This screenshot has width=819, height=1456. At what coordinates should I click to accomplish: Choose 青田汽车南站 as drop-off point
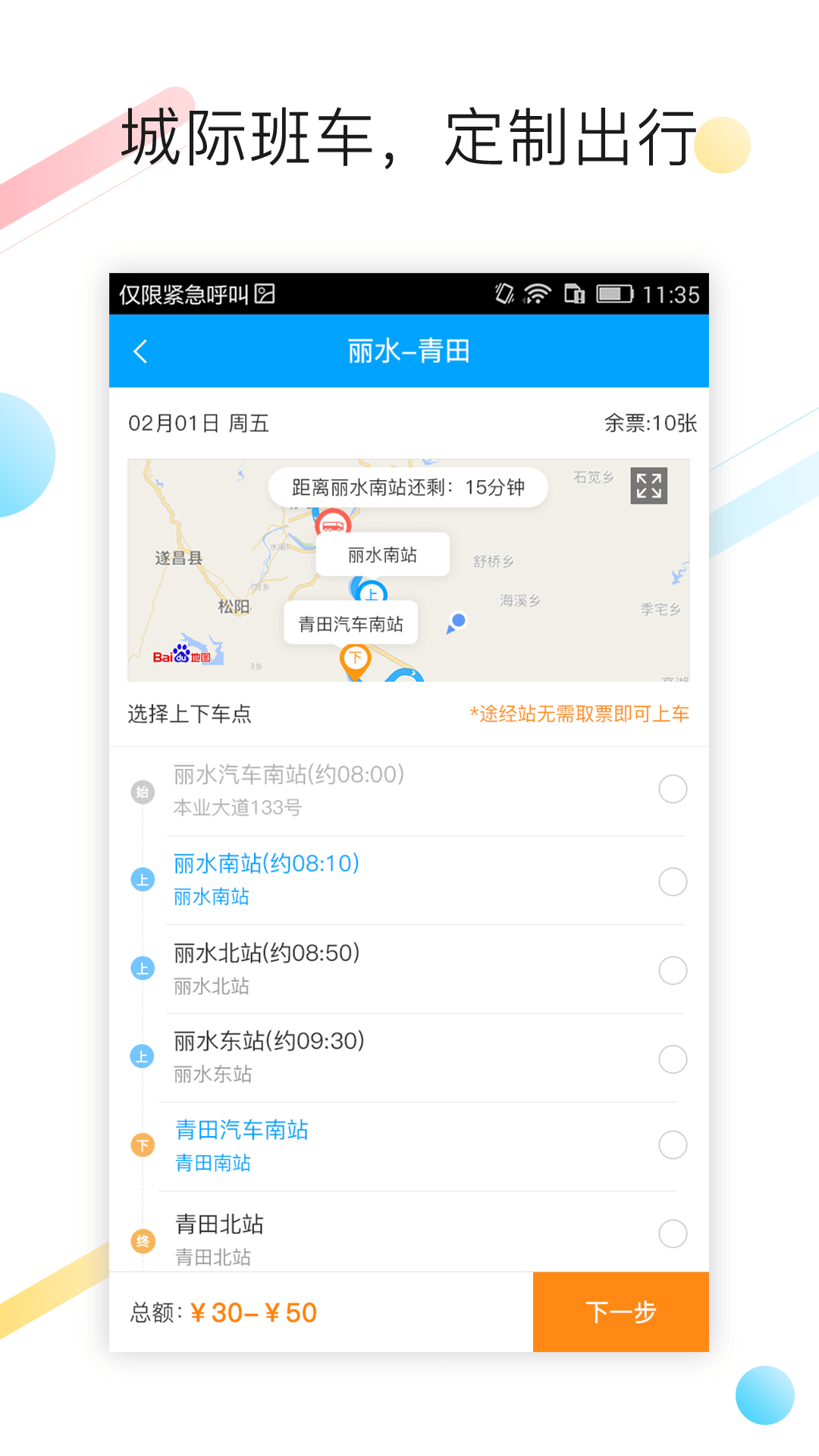pyautogui.click(x=673, y=1145)
